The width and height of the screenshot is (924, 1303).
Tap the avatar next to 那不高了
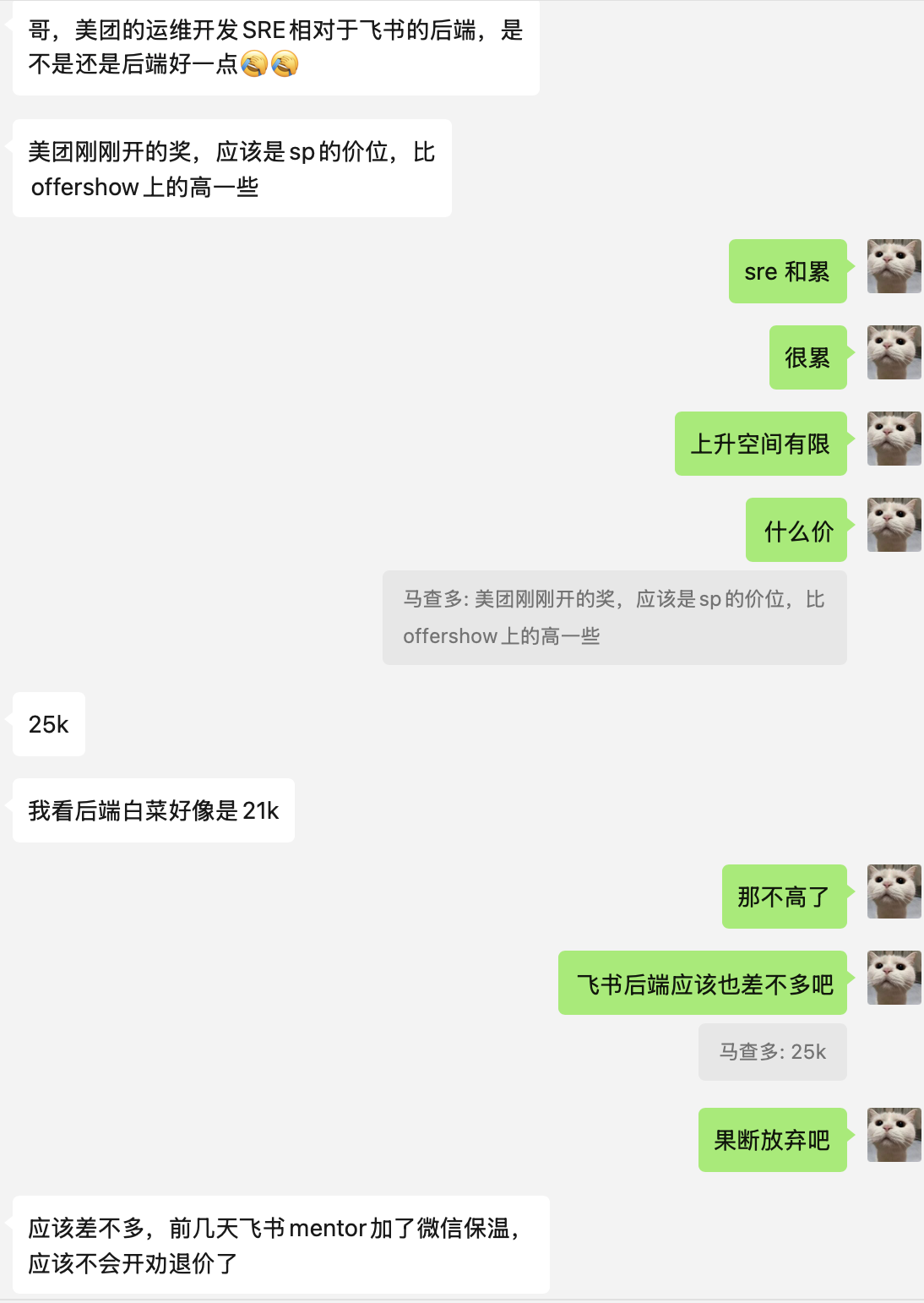click(x=894, y=891)
